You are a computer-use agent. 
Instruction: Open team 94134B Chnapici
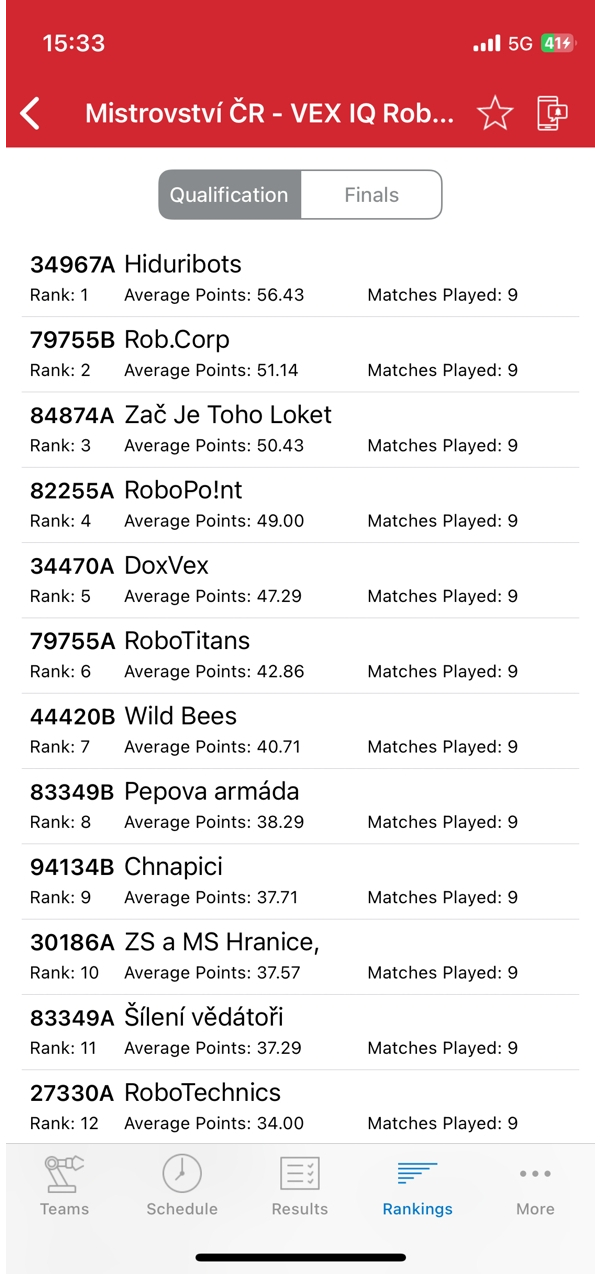coord(300,881)
